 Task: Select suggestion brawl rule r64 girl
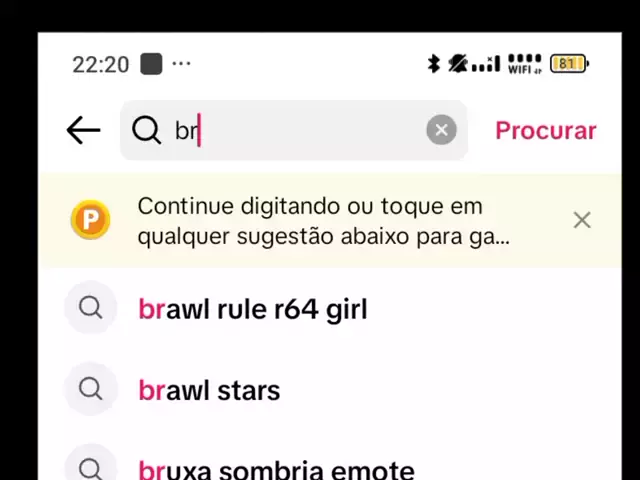coord(253,309)
